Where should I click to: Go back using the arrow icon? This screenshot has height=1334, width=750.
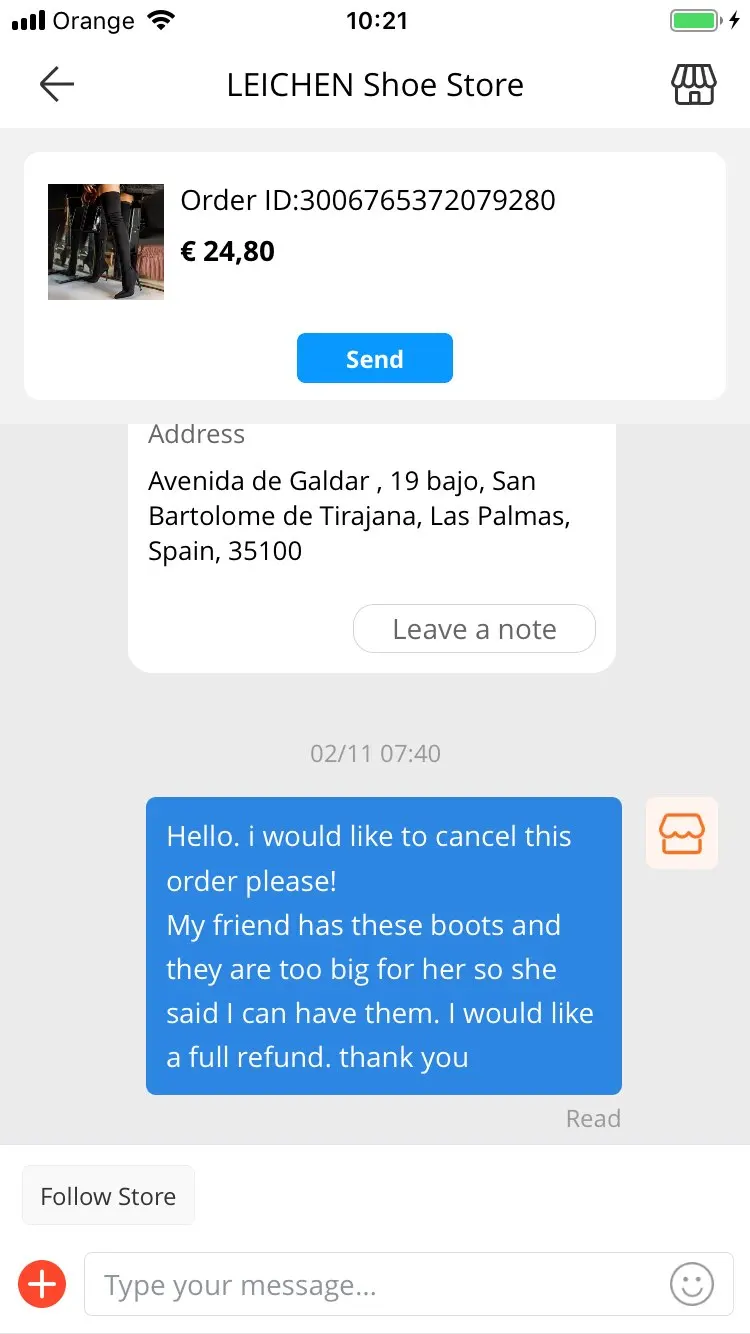[x=57, y=85]
